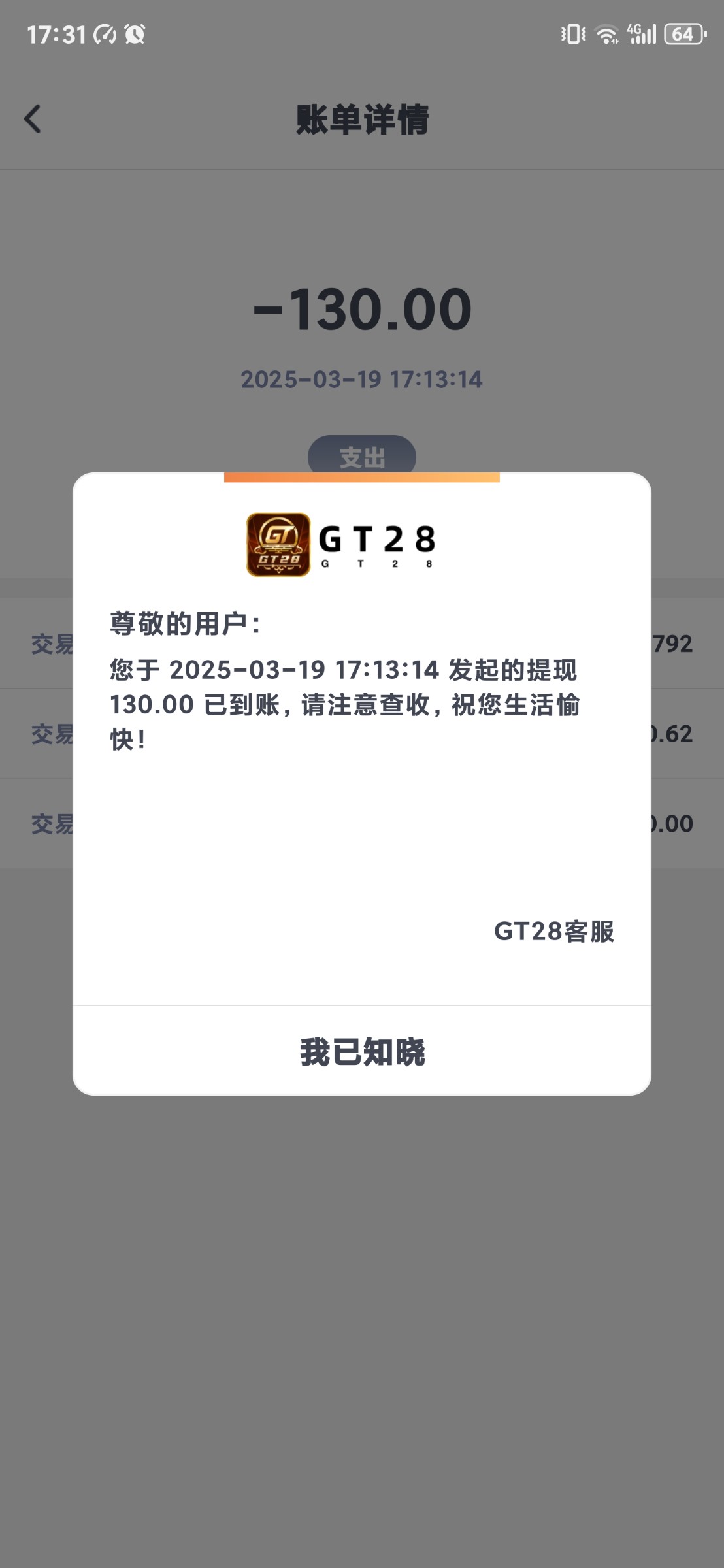The height and width of the screenshot is (1568, 724).
Task: Tap 我已知晓 to dismiss the dialog
Action: pos(362,1051)
